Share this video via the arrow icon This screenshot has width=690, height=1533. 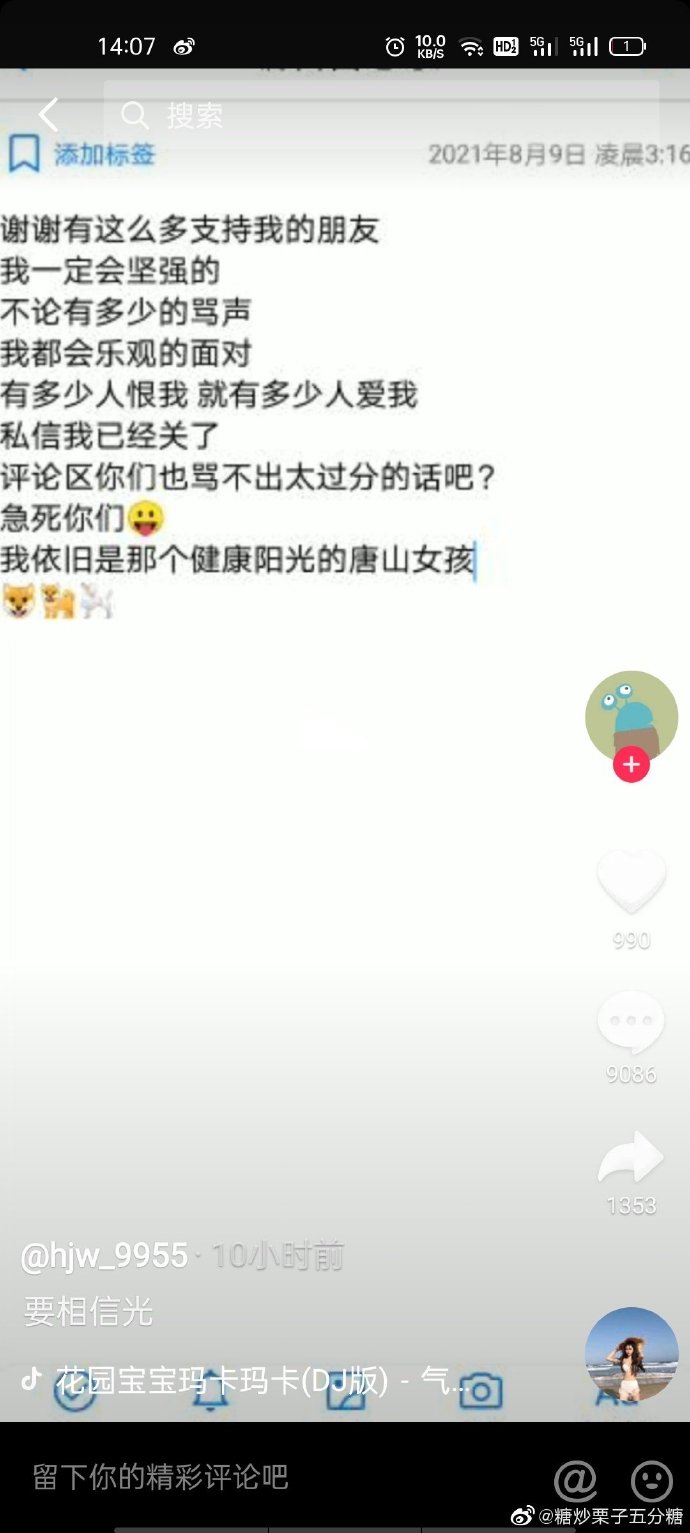coord(631,1158)
